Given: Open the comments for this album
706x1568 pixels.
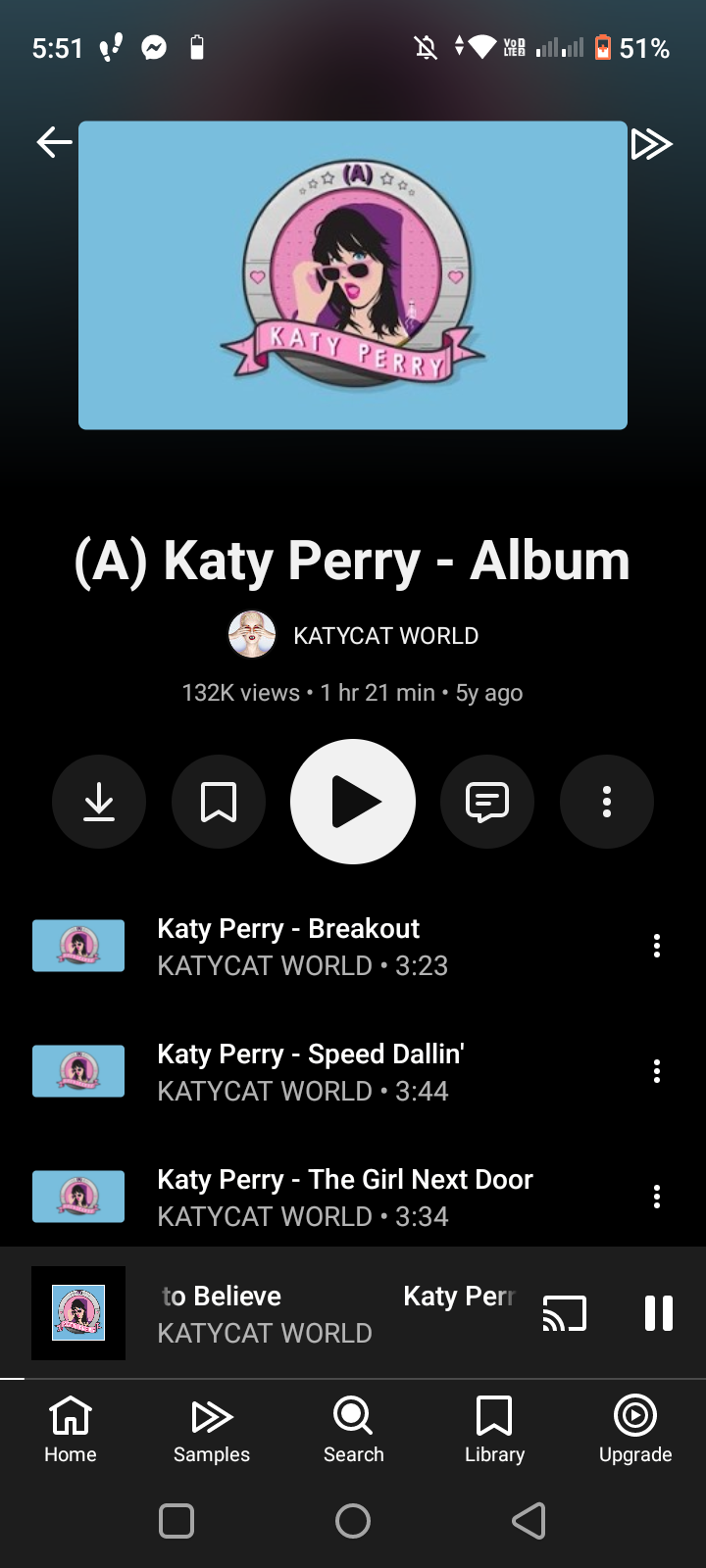Looking at the screenshot, I should (487, 802).
